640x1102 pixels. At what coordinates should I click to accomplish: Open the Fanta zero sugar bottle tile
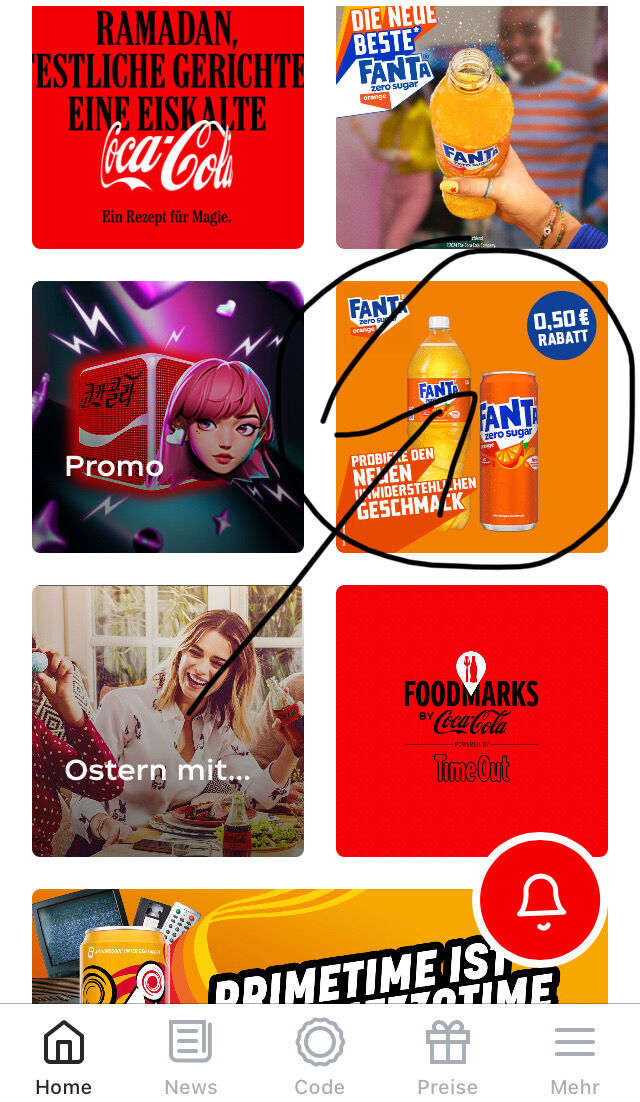click(471, 127)
